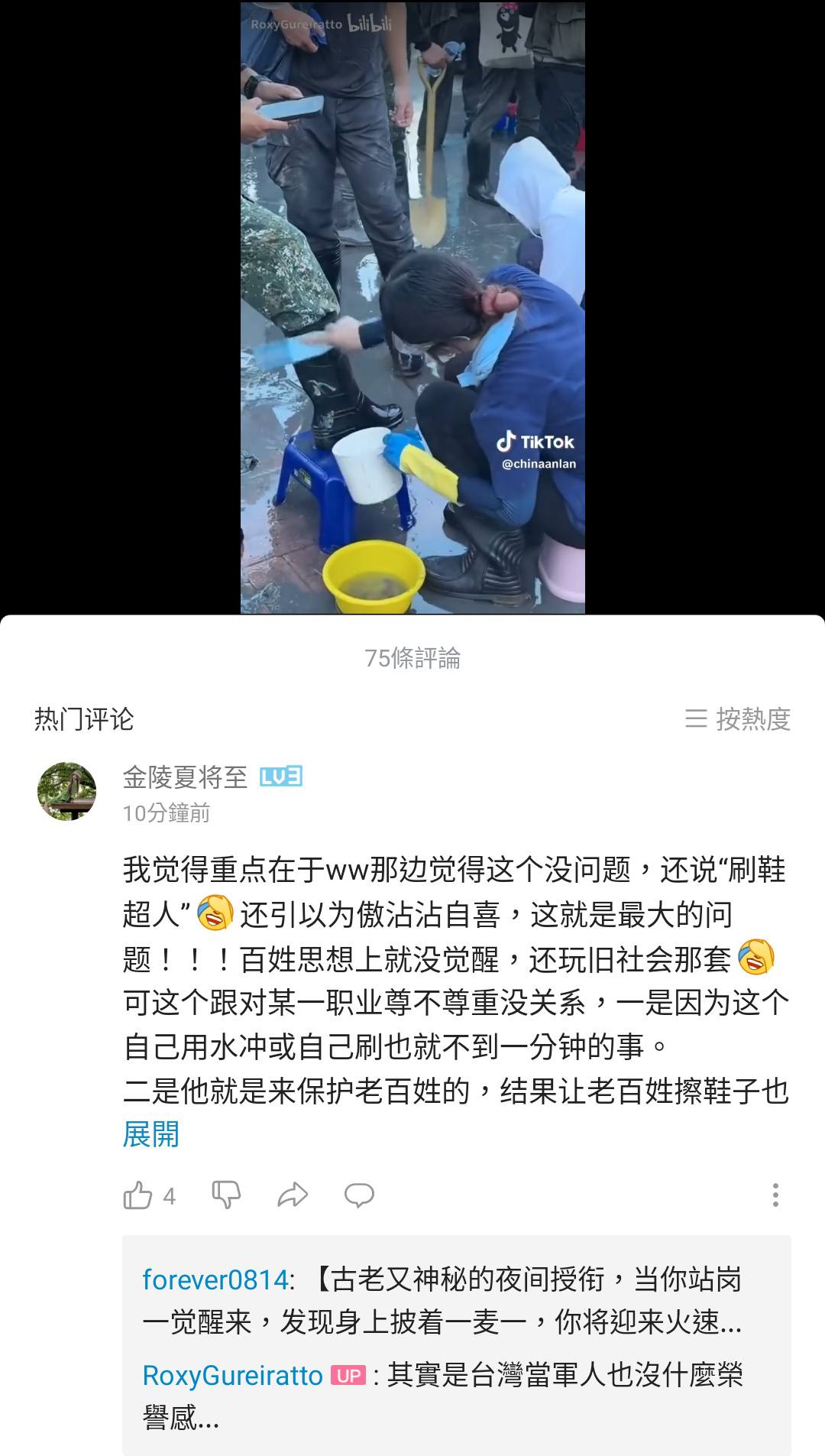This screenshot has height=1456, width=825.
Task: Expand full comment via 展開
Action: pos(150,1134)
